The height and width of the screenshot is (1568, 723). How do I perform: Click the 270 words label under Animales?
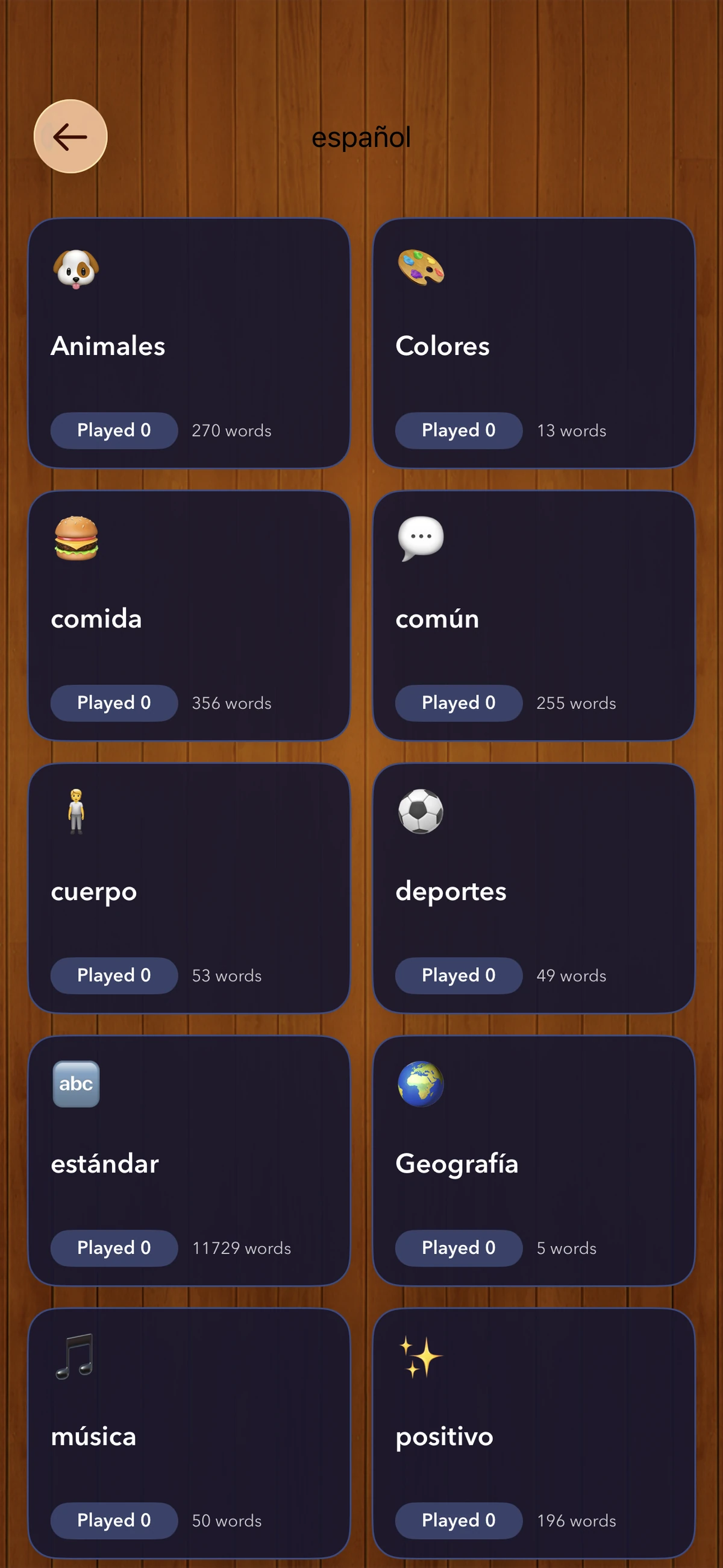click(x=231, y=430)
